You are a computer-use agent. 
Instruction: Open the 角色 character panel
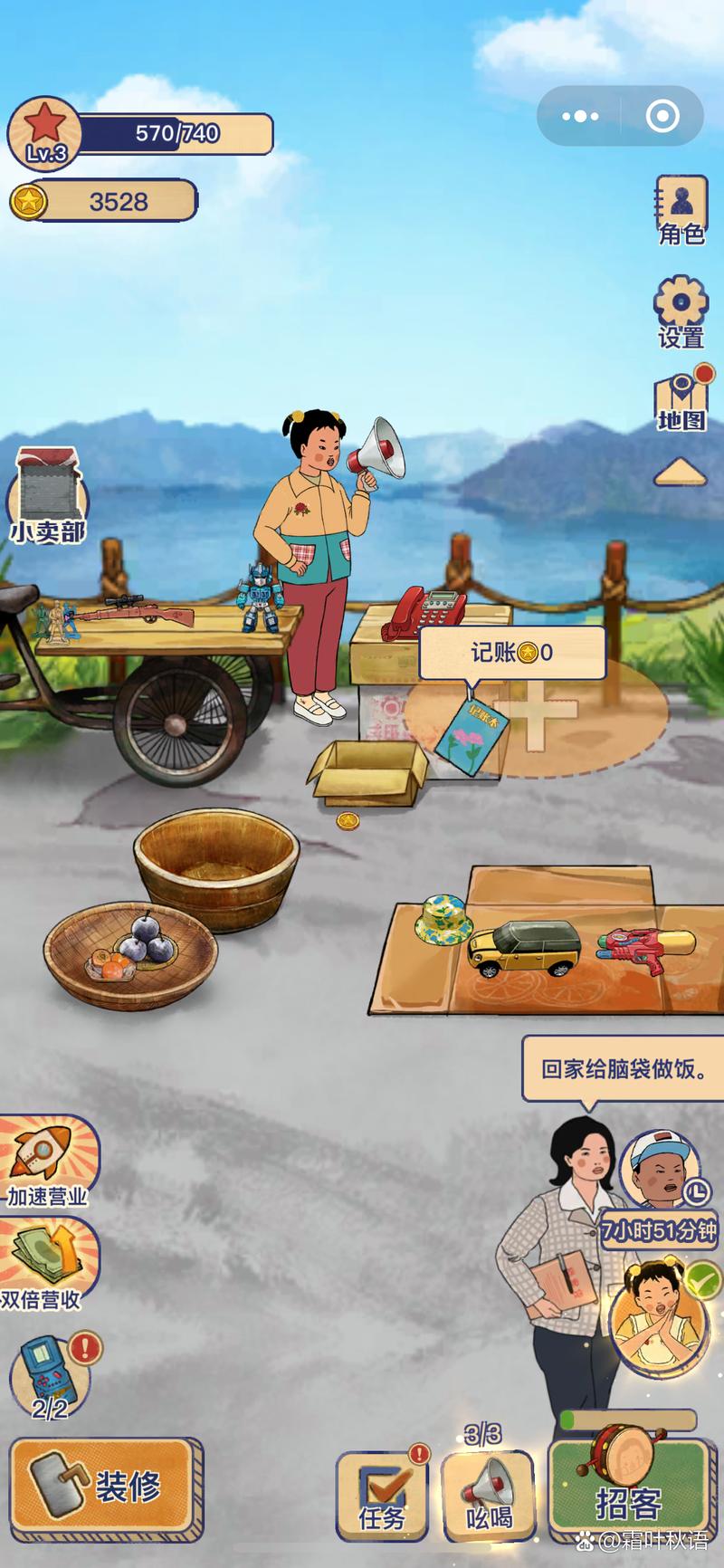(681, 210)
